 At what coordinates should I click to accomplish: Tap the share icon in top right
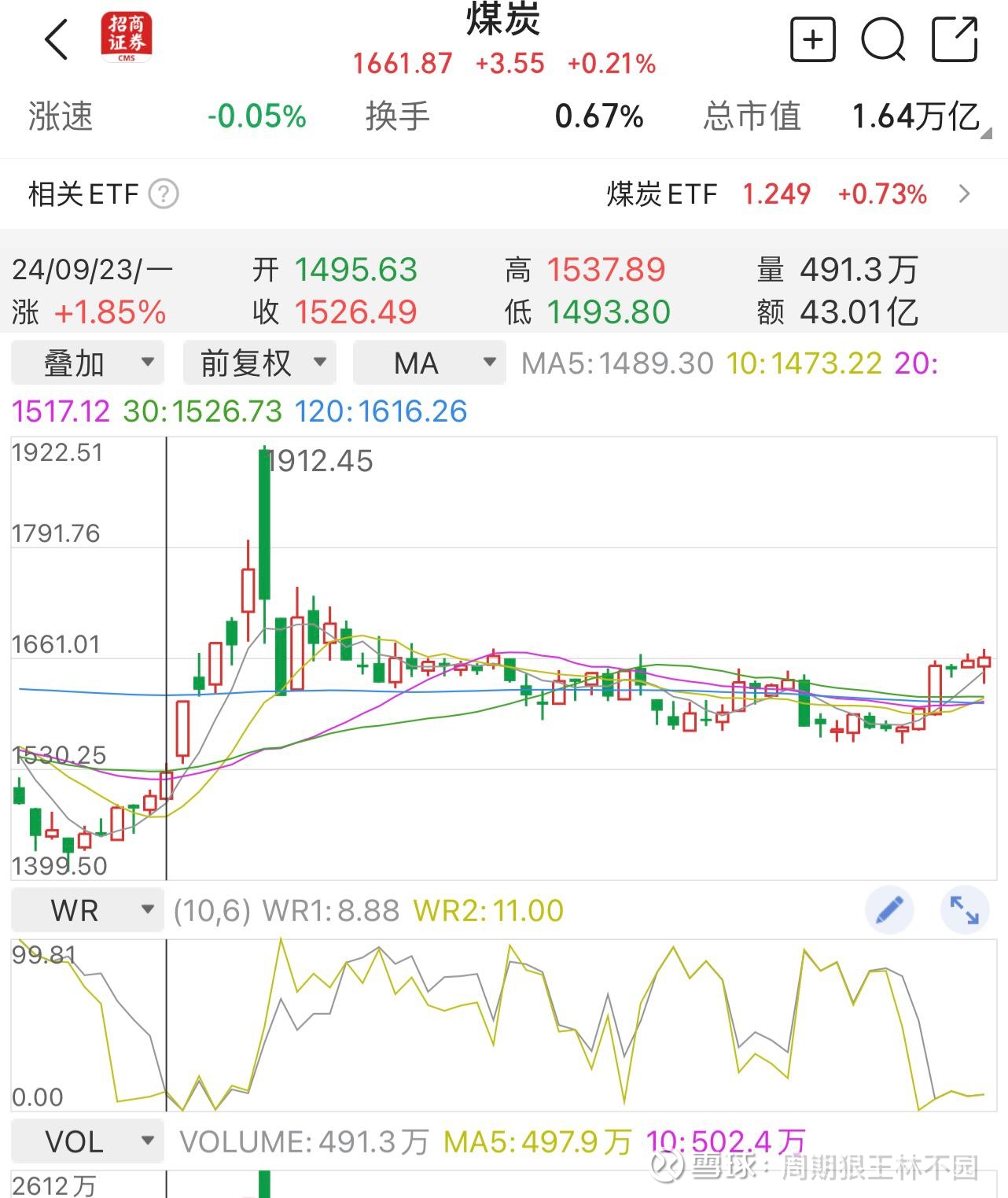pos(954,37)
